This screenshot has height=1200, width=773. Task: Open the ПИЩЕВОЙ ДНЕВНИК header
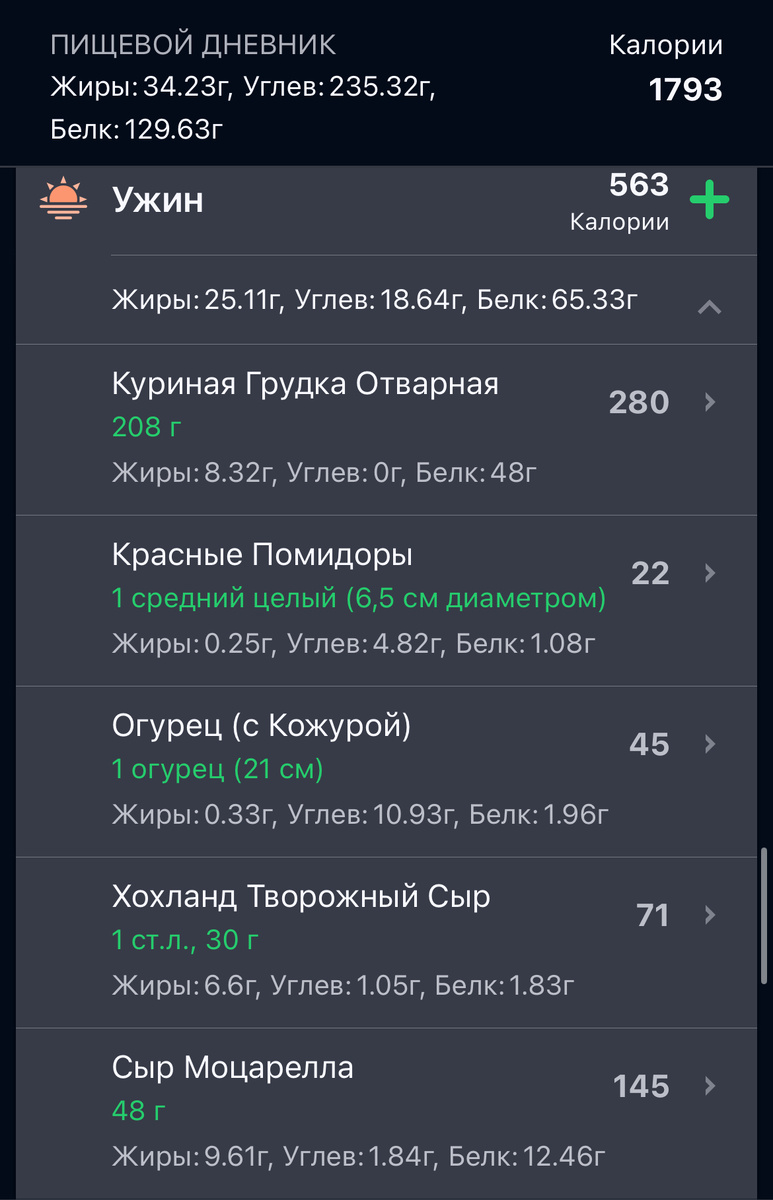click(193, 44)
